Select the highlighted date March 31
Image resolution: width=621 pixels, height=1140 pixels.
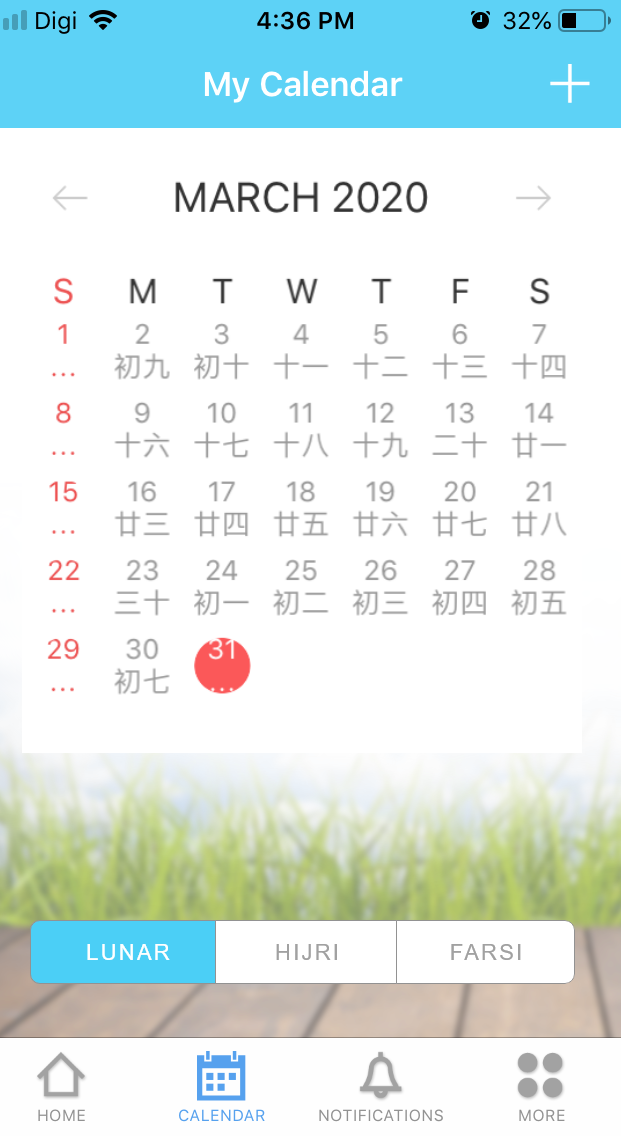point(222,665)
